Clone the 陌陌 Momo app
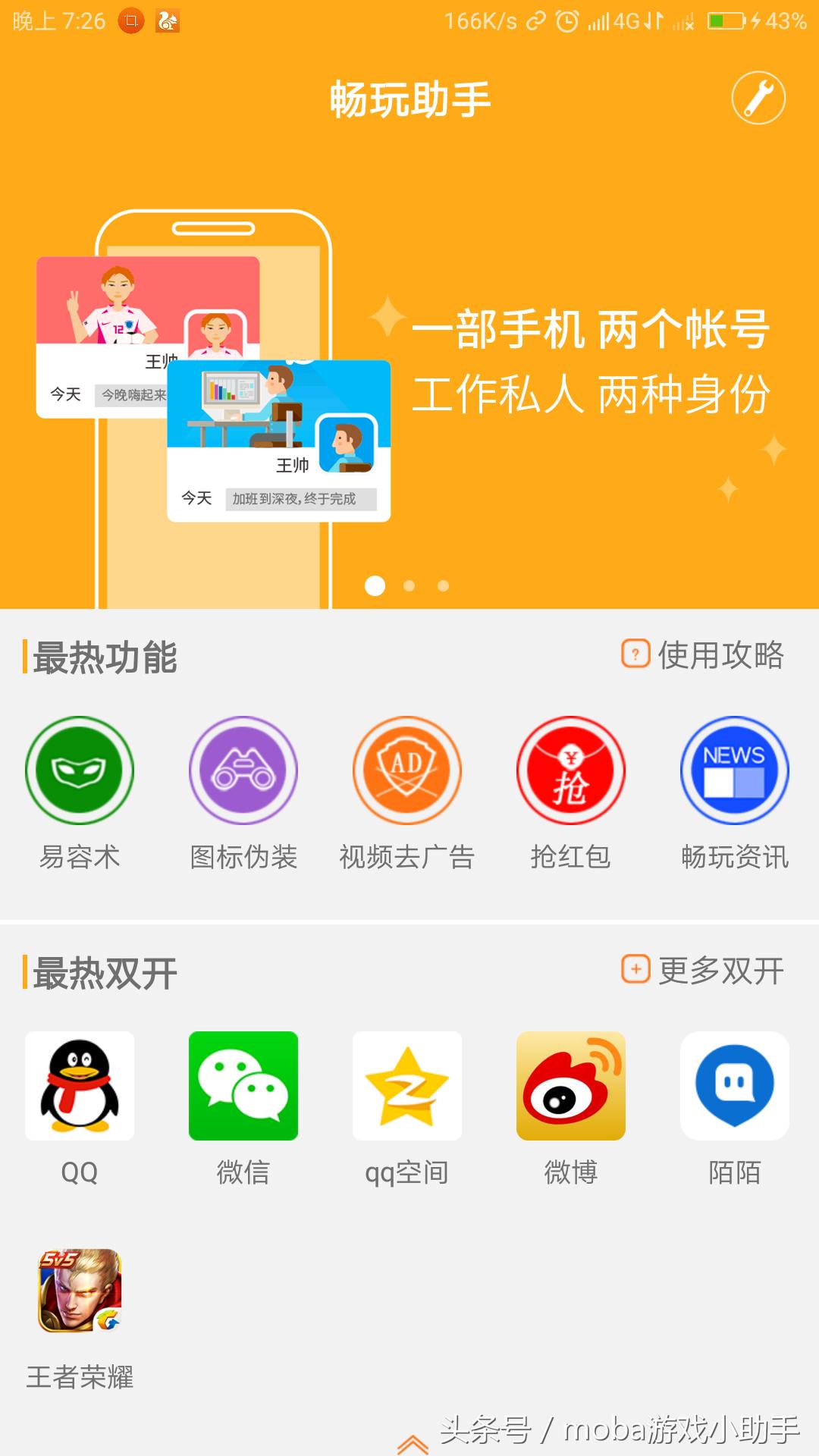 (734, 1086)
